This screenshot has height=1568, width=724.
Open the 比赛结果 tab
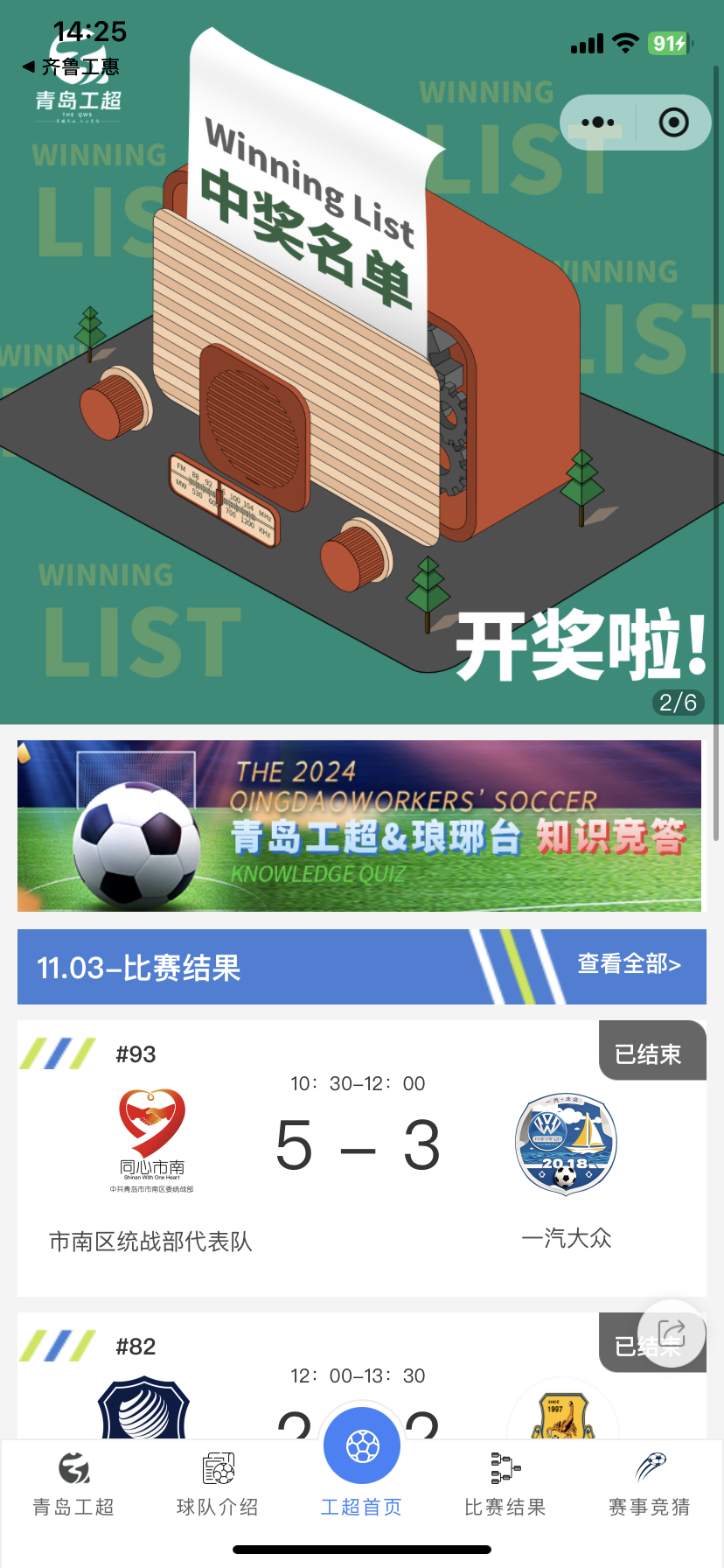(x=505, y=1482)
